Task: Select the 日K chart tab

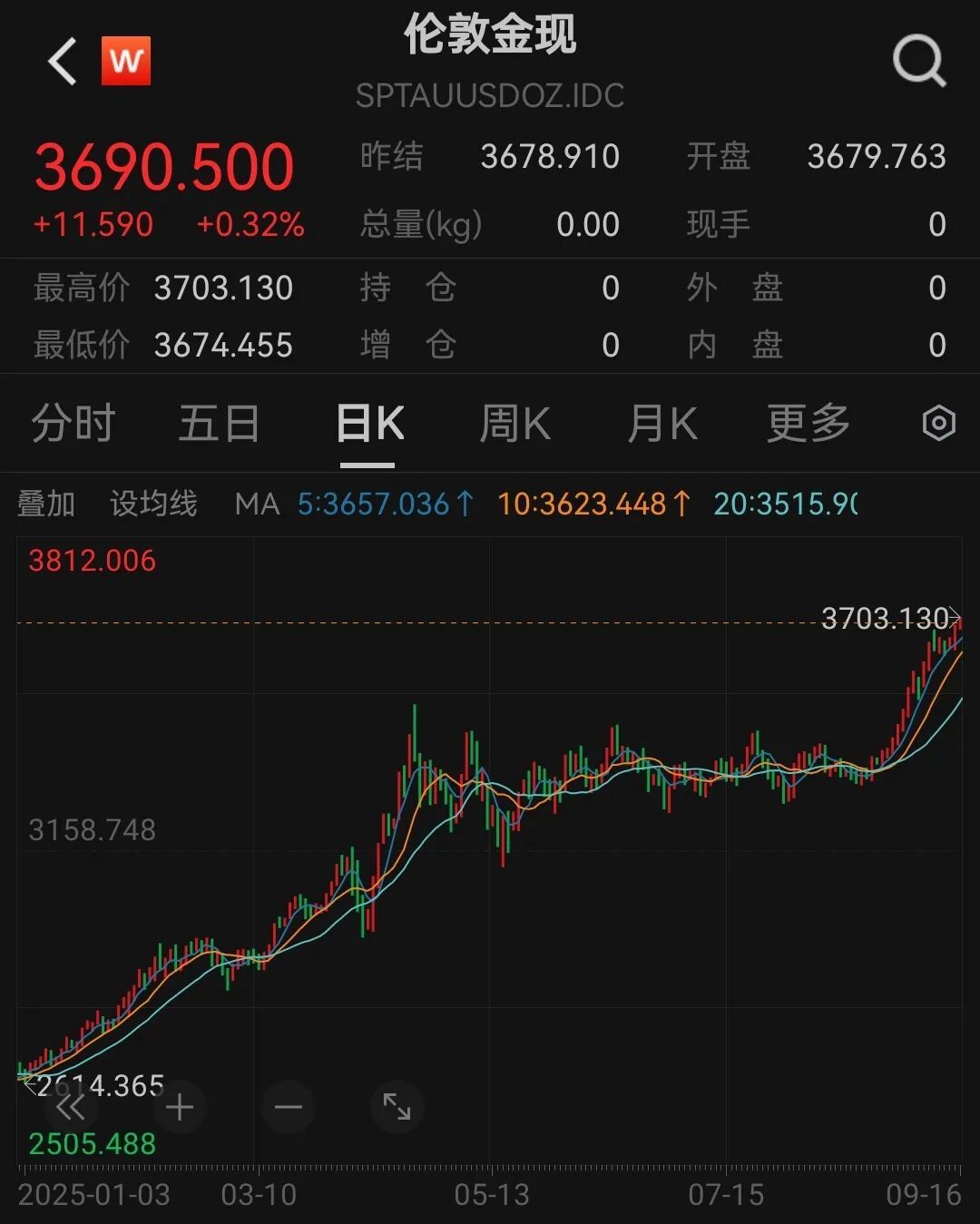Action: pyautogui.click(x=368, y=424)
